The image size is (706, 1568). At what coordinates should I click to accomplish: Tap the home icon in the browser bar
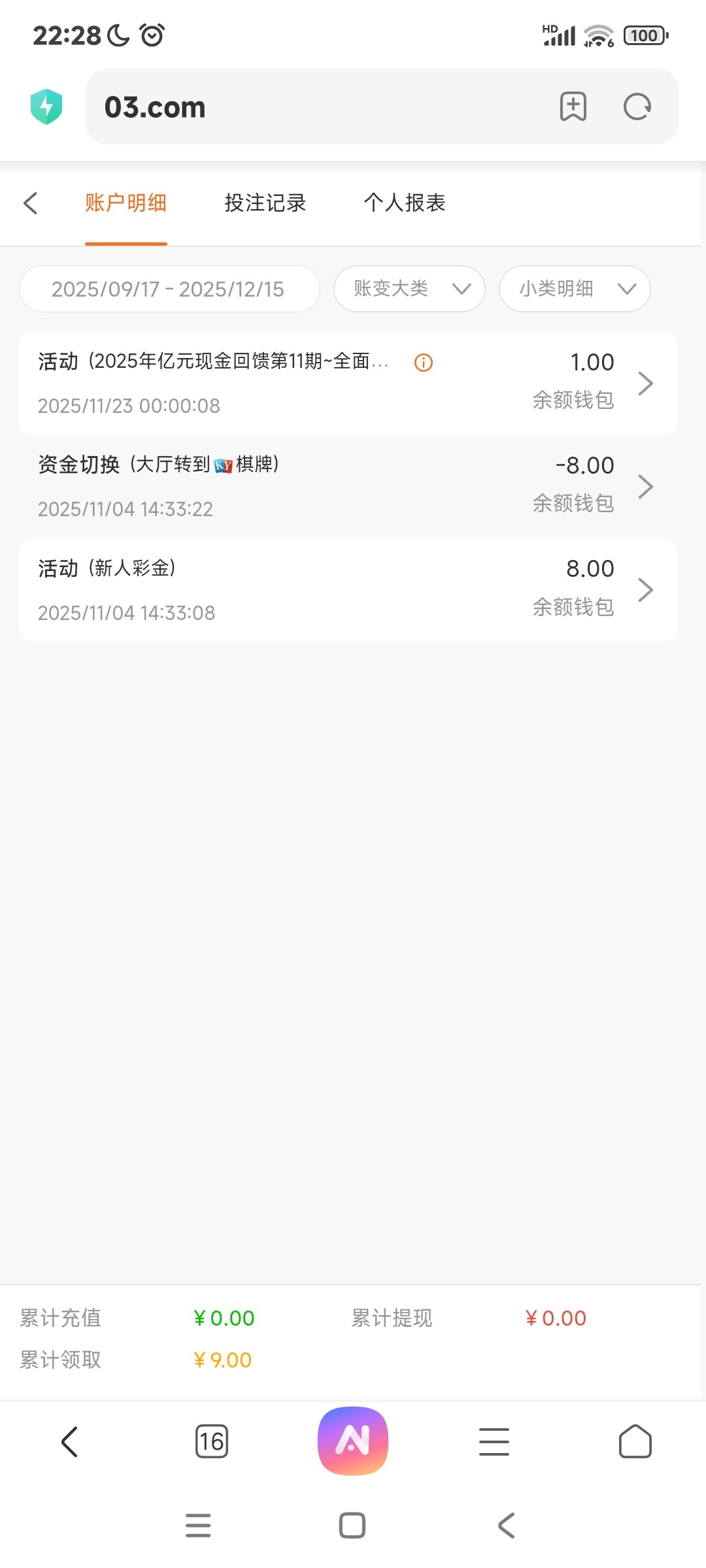(x=635, y=1442)
